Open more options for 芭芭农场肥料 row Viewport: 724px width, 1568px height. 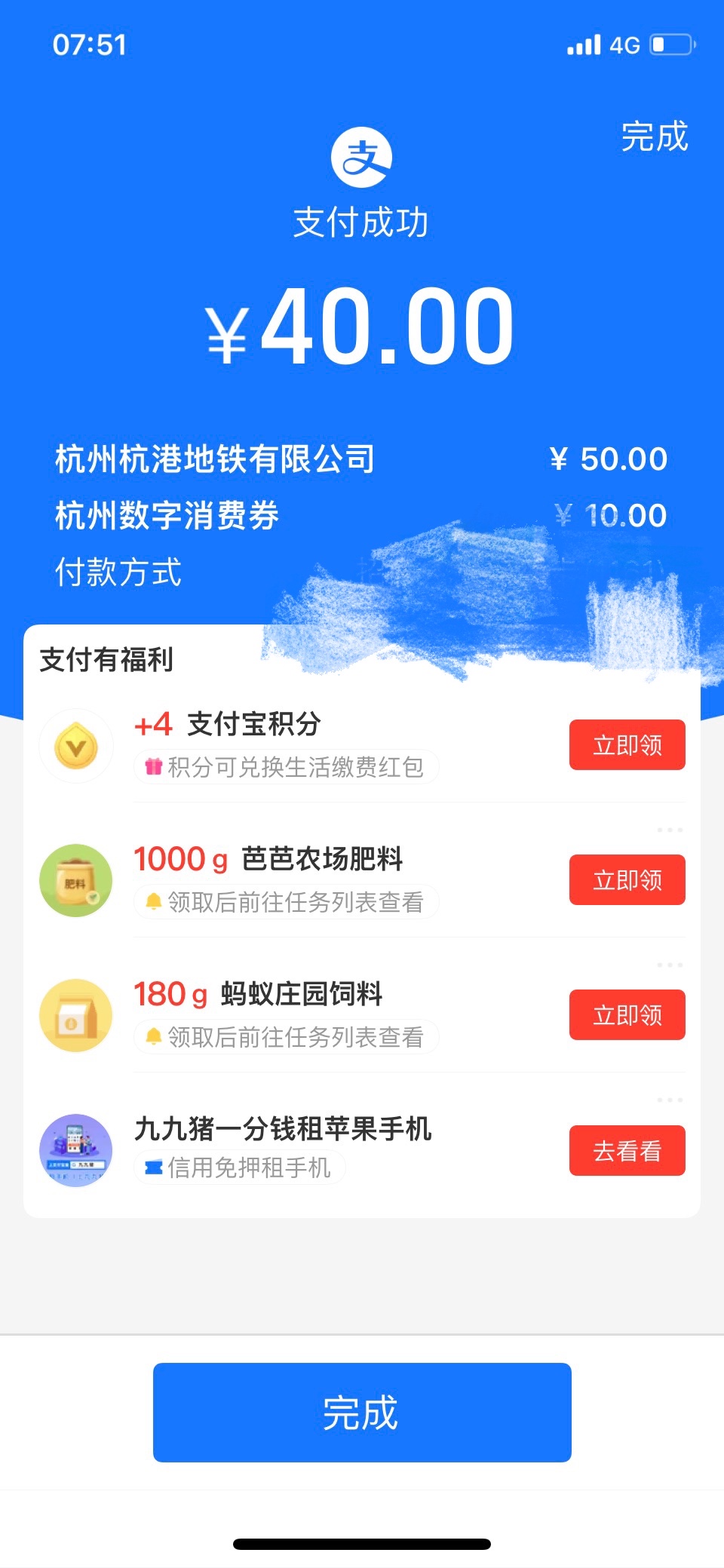click(670, 830)
